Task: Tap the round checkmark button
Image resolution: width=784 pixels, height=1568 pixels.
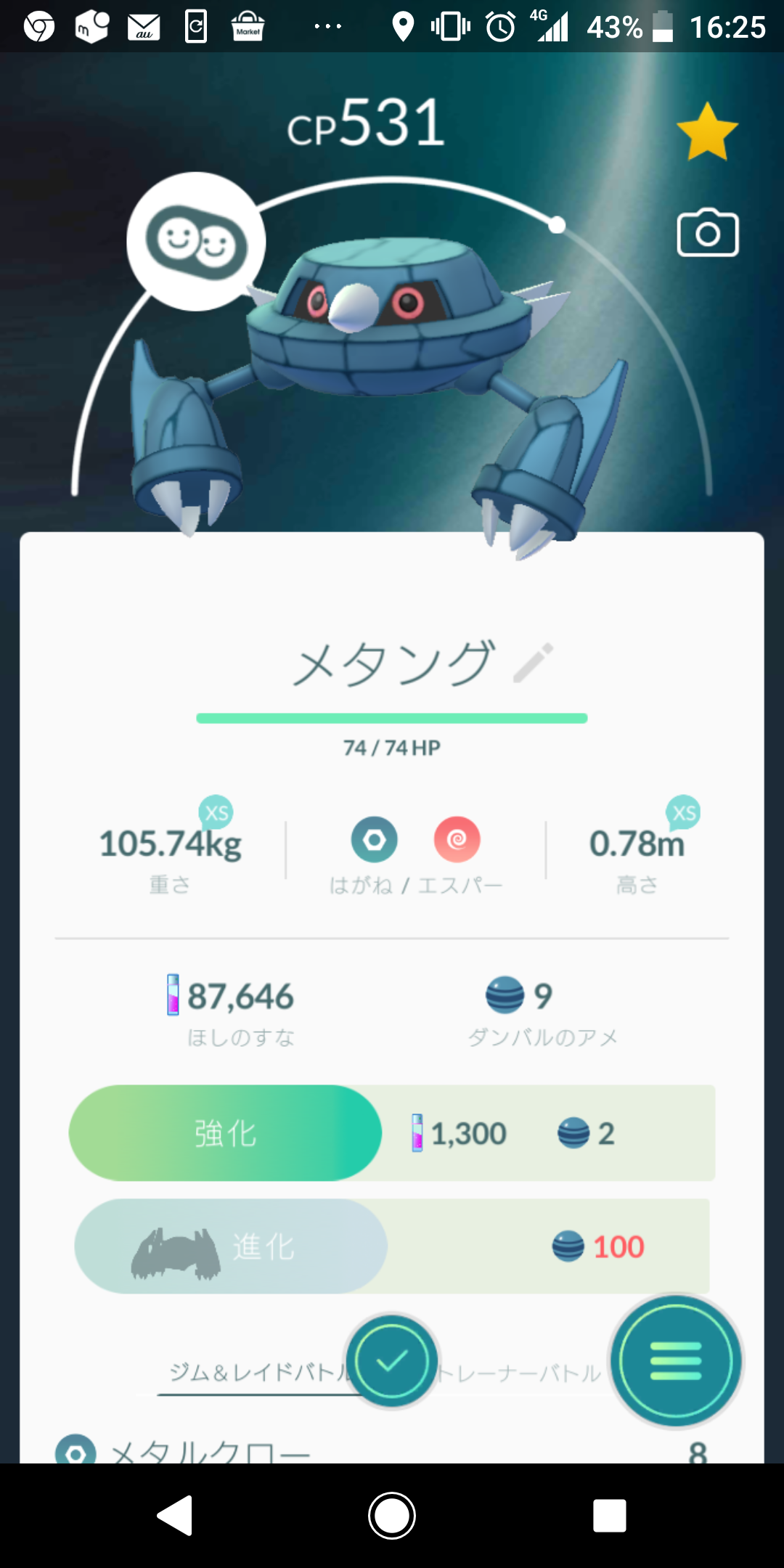Action: [x=392, y=1361]
